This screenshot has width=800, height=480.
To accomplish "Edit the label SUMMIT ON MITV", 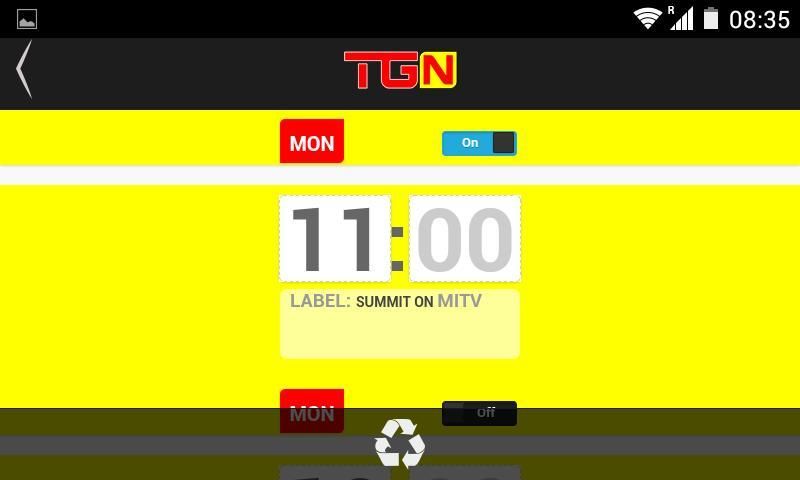I will click(400, 323).
